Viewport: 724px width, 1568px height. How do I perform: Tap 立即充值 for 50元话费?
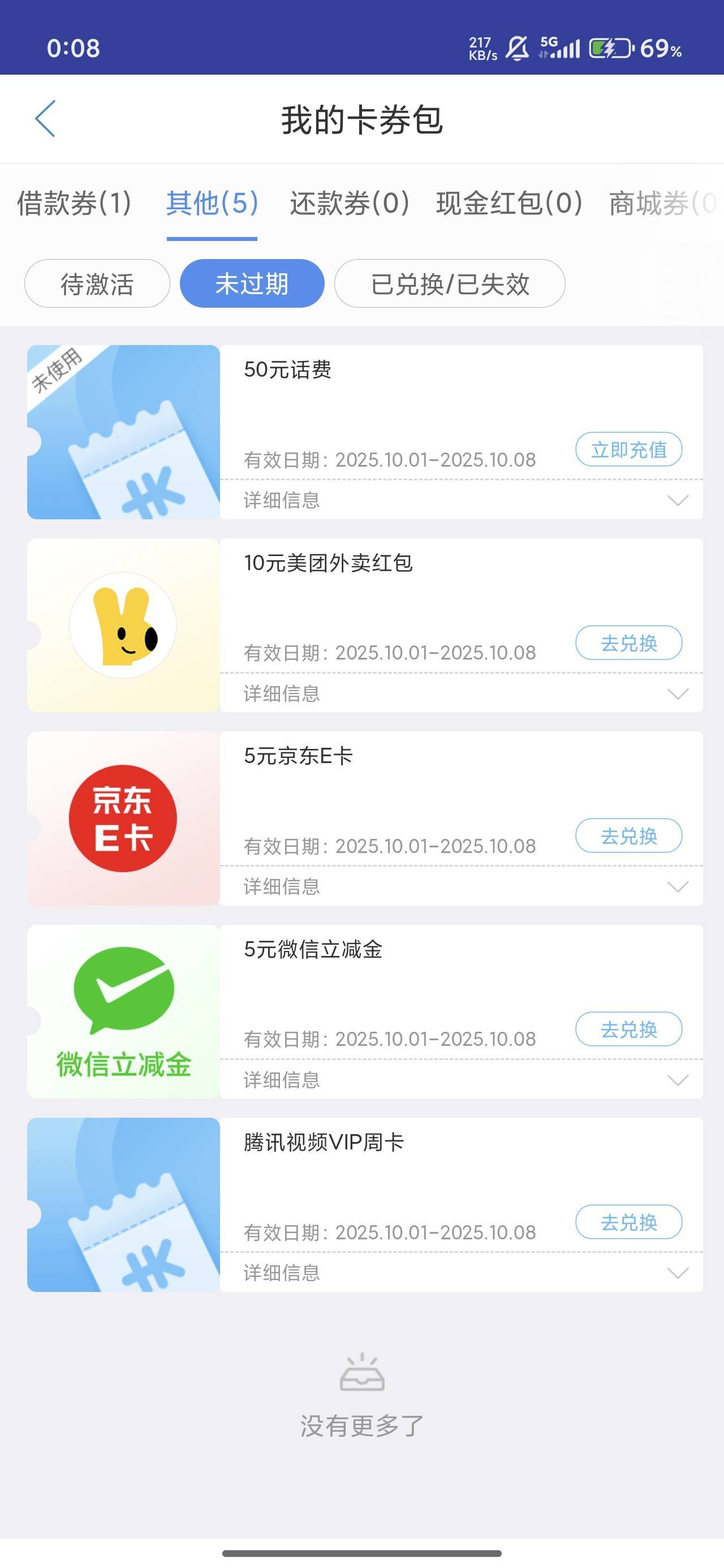628,450
